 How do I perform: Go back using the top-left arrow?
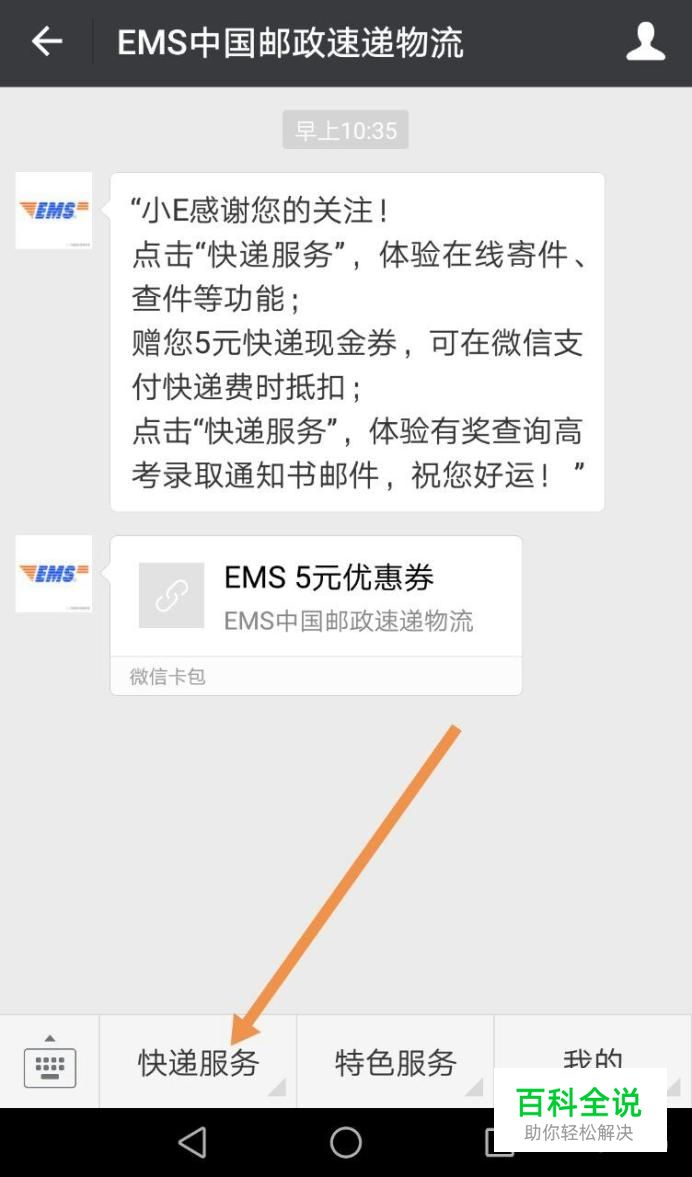coord(47,42)
